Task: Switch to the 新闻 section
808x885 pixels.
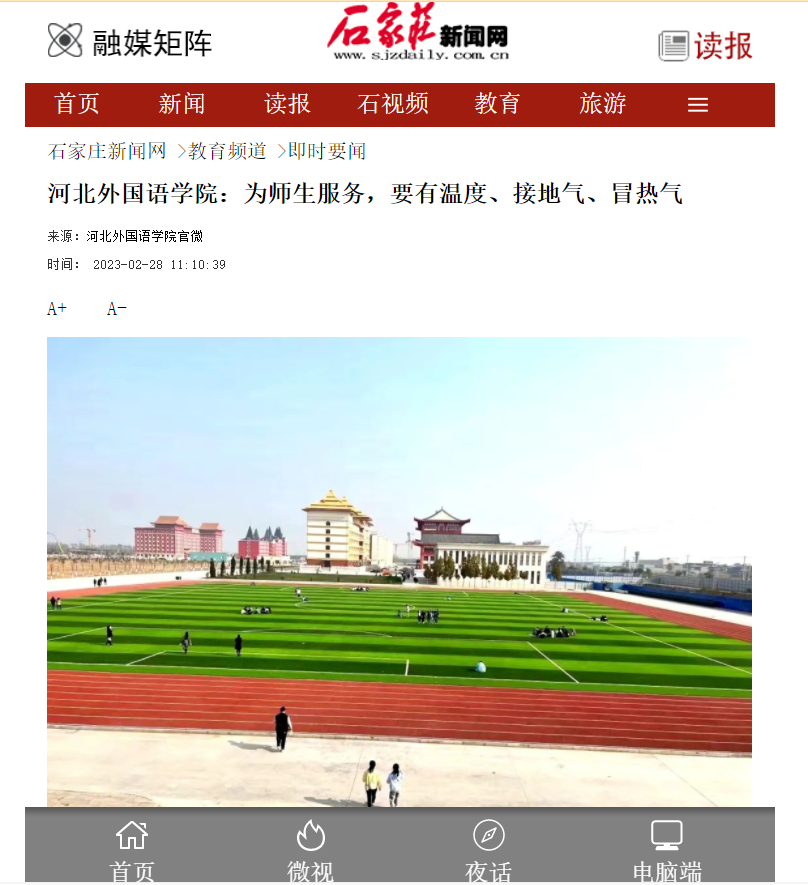Action: tap(182, 104)
